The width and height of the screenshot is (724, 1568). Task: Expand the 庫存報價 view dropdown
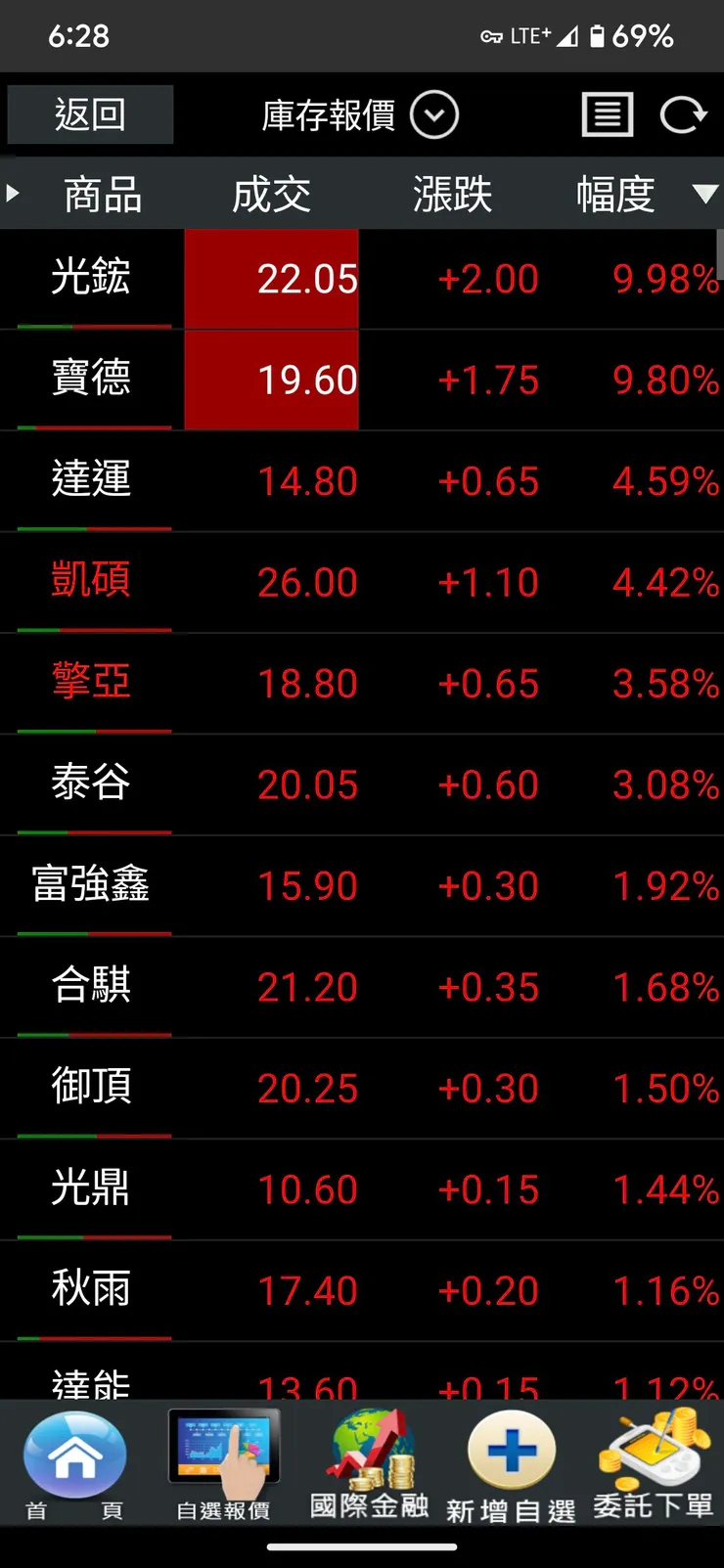pyautogui.click(x=433, y=114)
